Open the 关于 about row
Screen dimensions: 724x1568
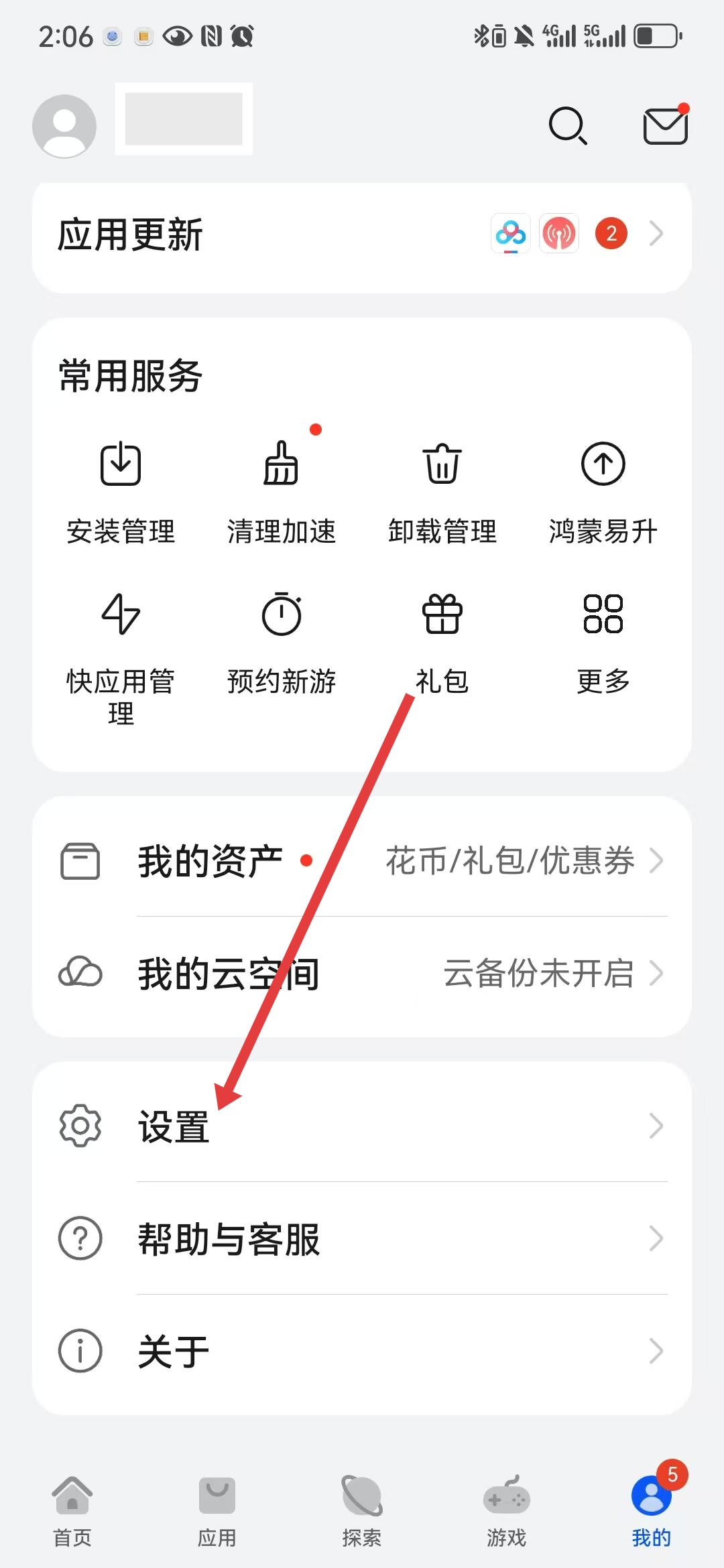pyautogui.click(x=362, y=1351)
